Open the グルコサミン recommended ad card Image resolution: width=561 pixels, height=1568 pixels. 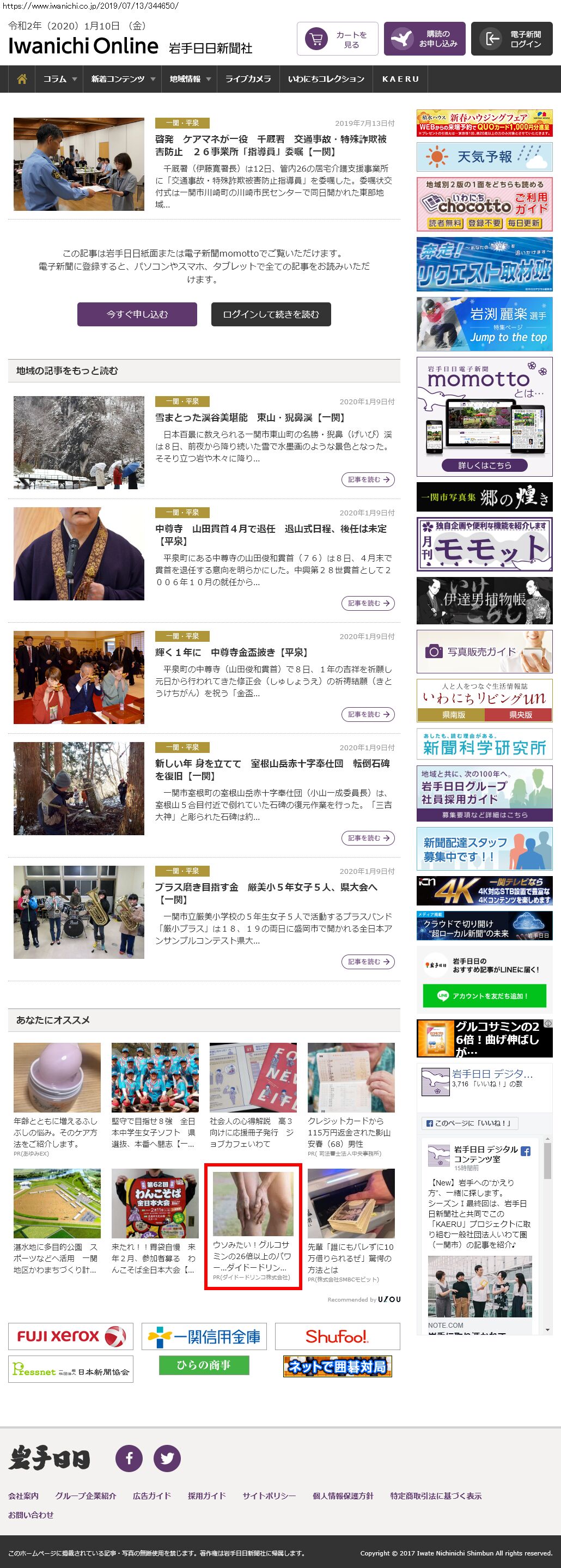tap(253, 1226)
